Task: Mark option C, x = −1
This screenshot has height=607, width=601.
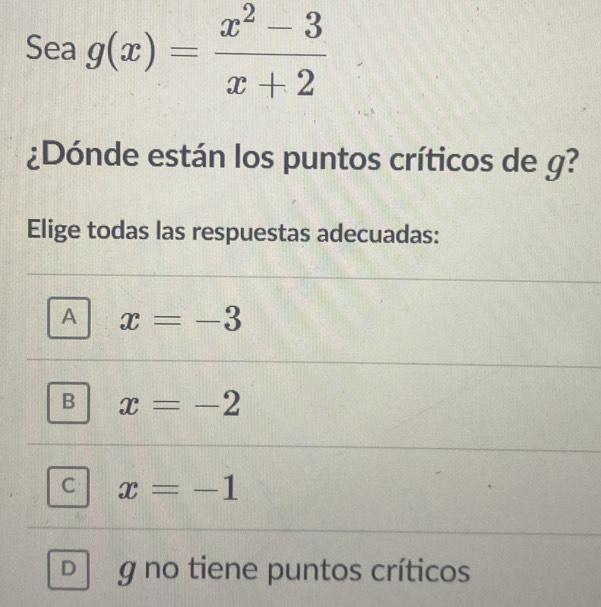Action: pyautogui.click(x=68, y=489)
